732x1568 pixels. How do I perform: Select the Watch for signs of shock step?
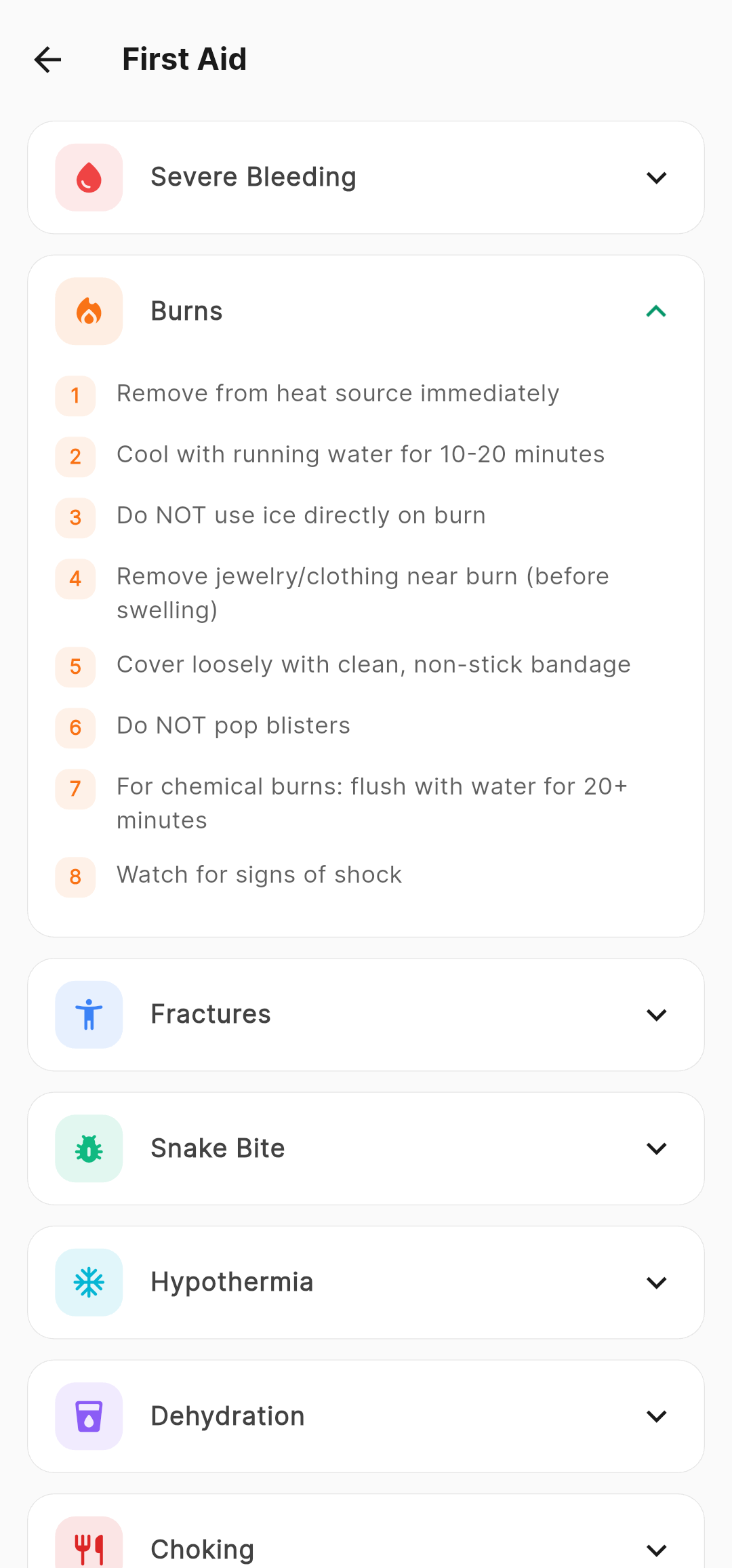(x=259, y=875)
